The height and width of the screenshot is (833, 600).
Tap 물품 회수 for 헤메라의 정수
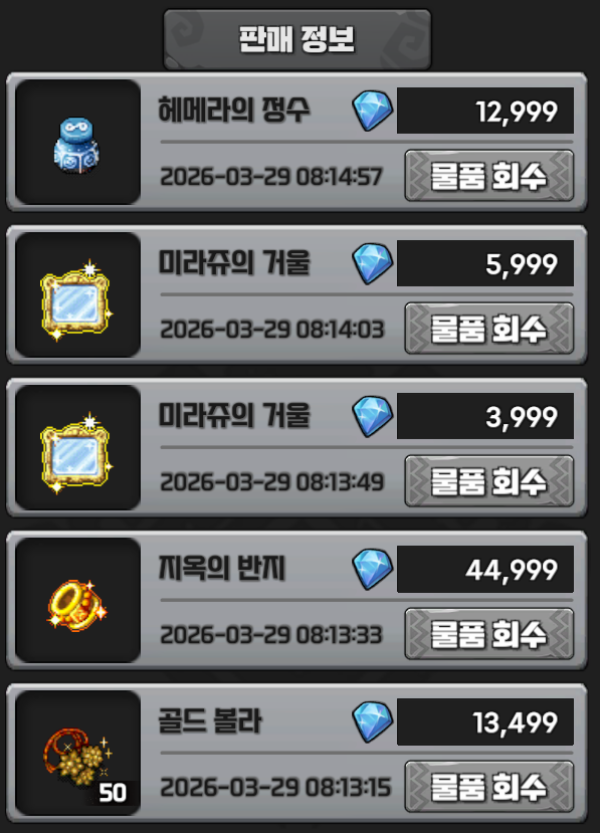[489, 177]
